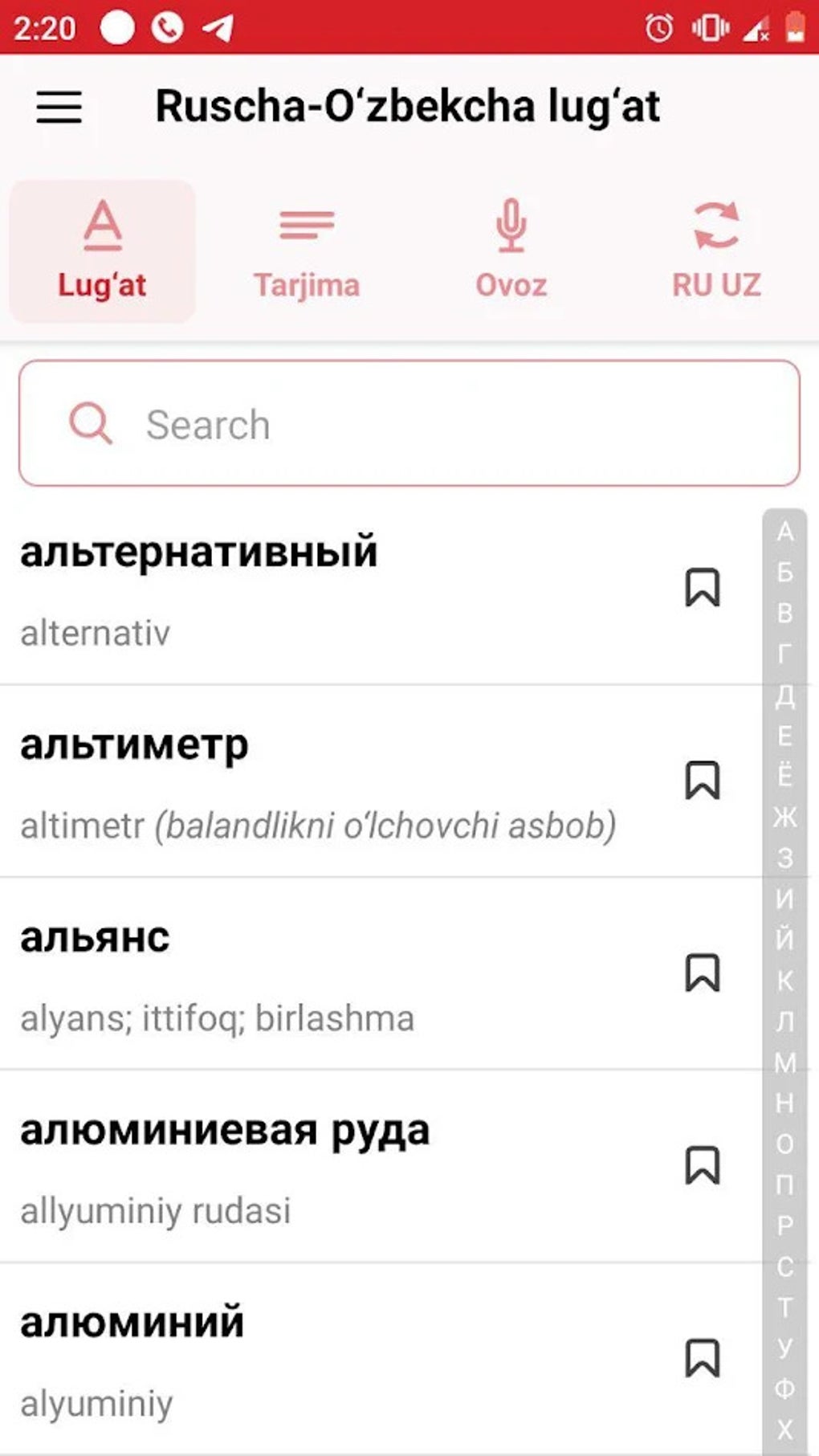Save альянс to bookmarks
This screenshot has width=819, height=1456.
coord(703,973)
